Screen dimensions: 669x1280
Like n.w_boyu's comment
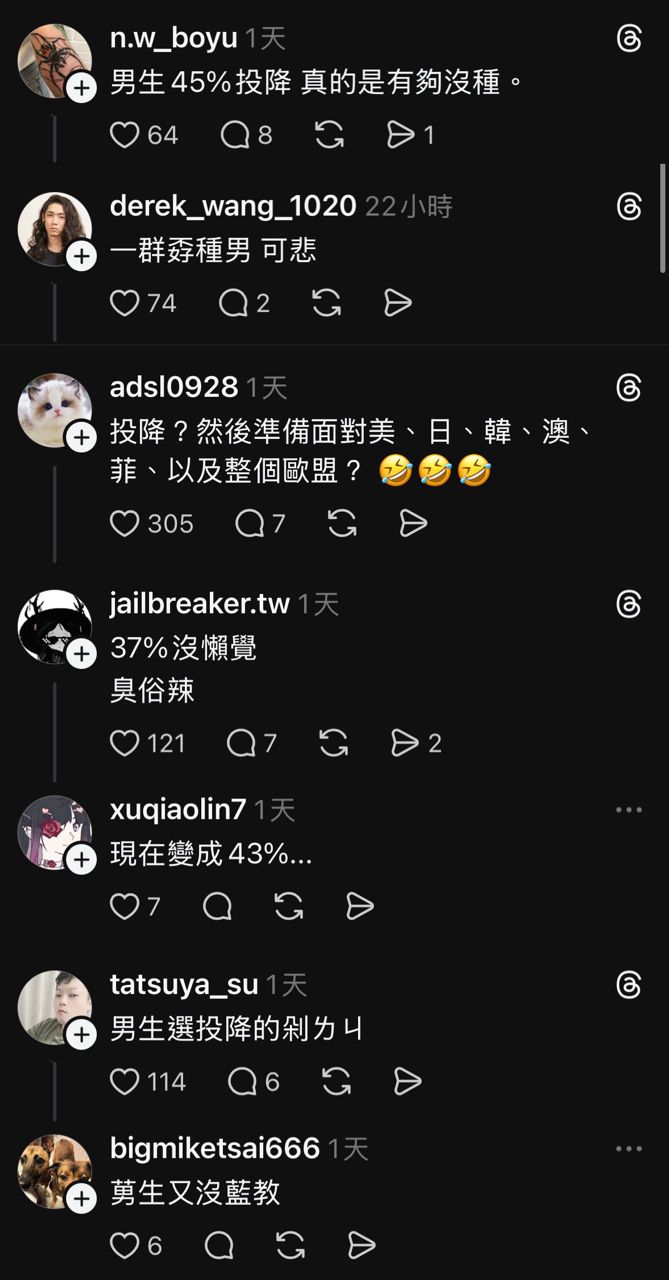tap(124, 135)
